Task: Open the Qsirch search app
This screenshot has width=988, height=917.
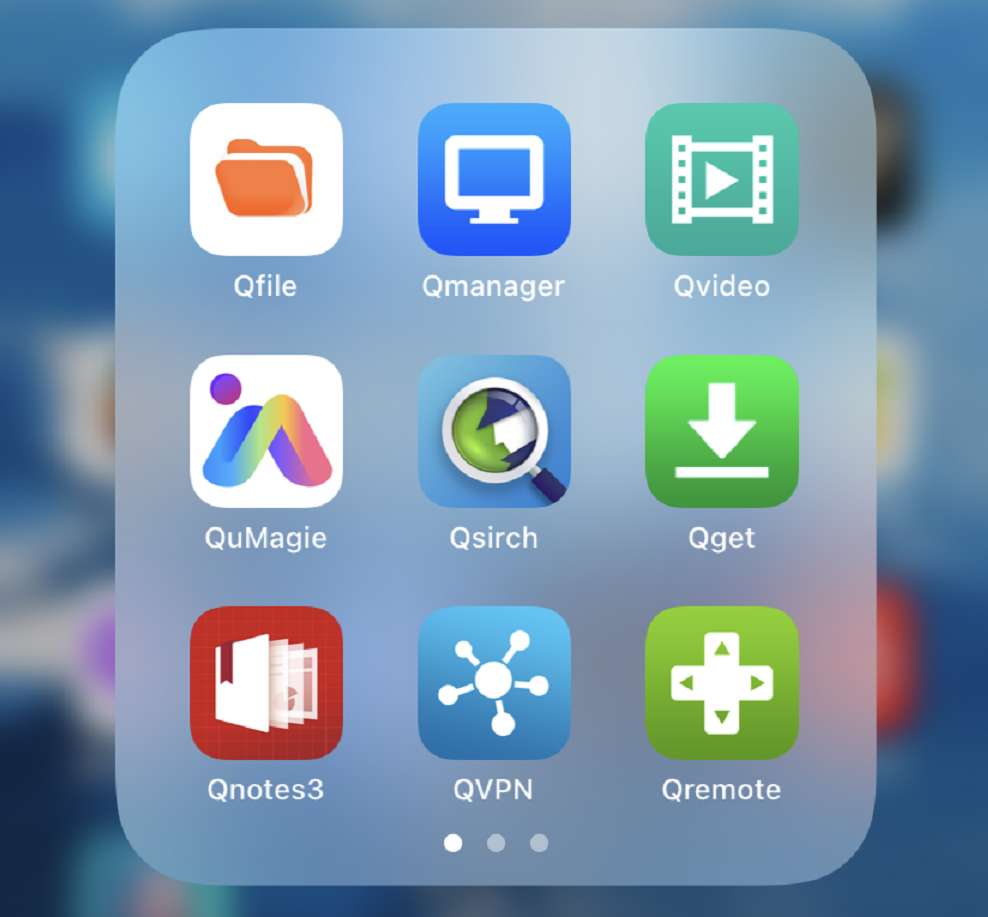Action: (494, 431)
